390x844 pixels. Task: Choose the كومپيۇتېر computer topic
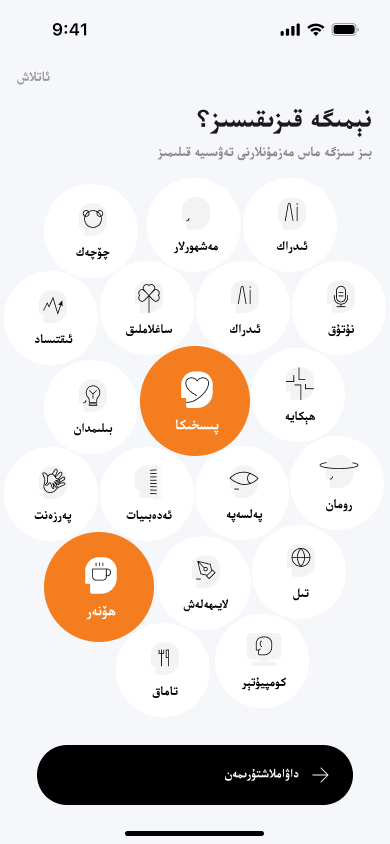click(x=262, y=661)
